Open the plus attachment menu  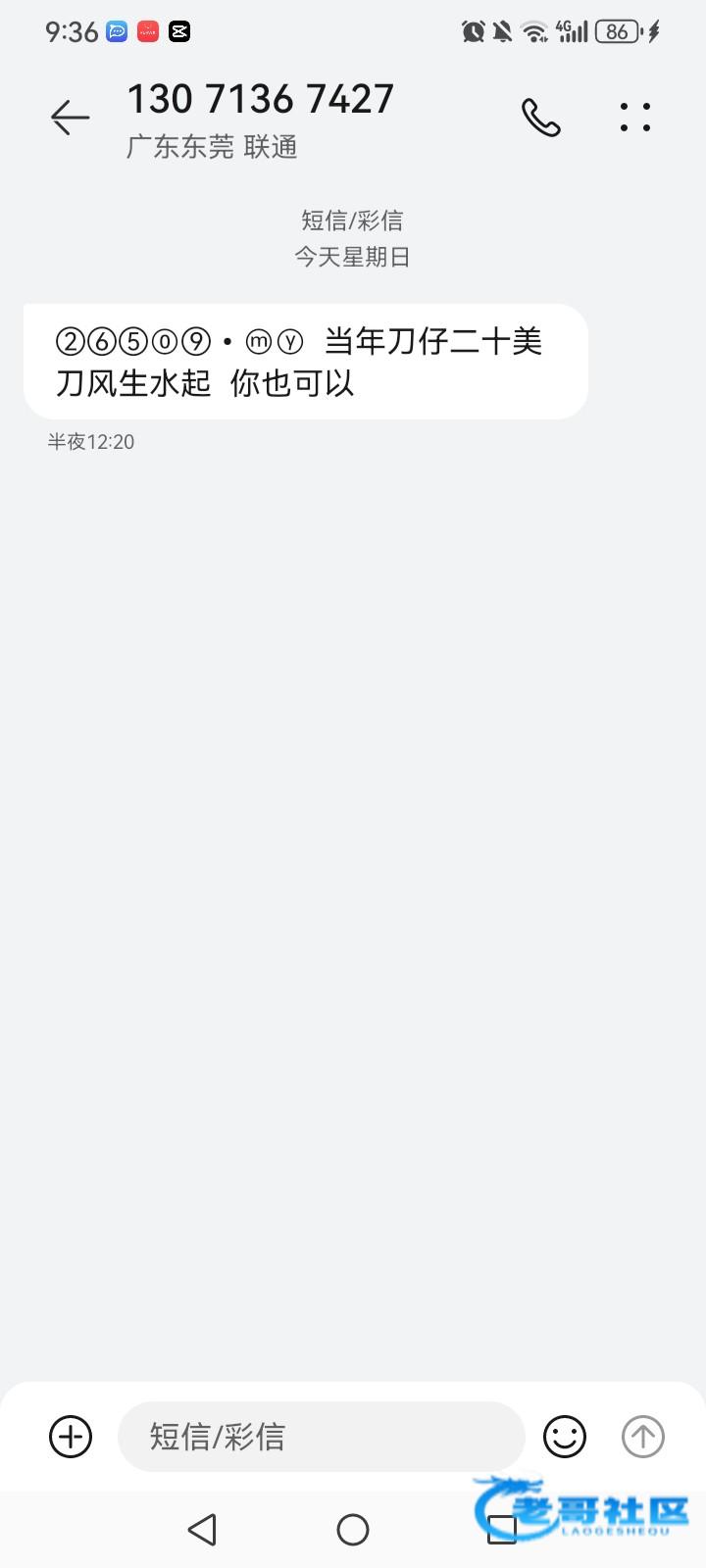pos(71,1437)
